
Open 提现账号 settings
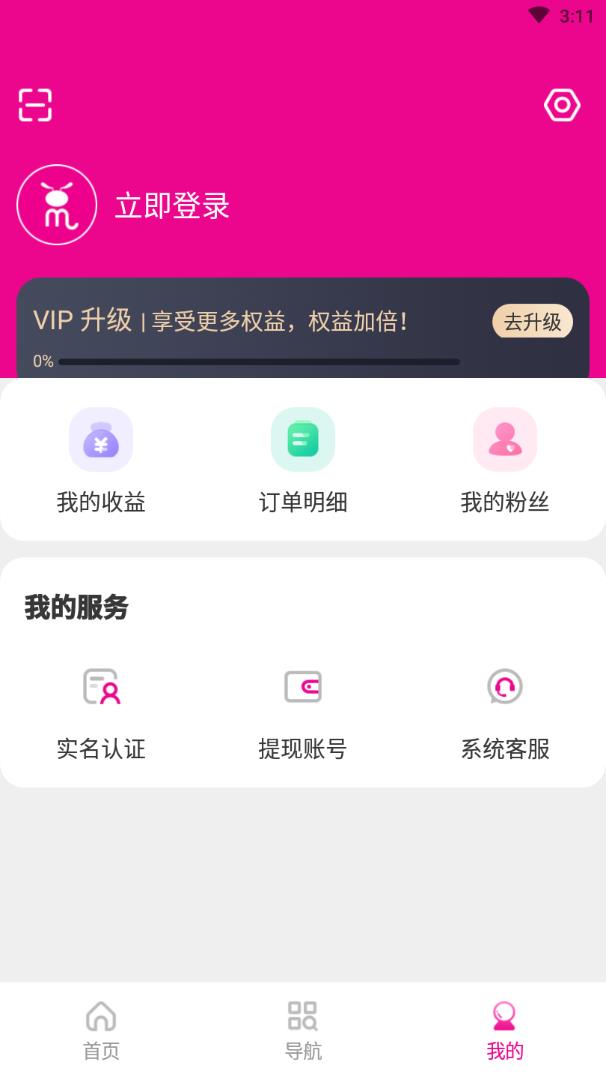coord(303,710)
